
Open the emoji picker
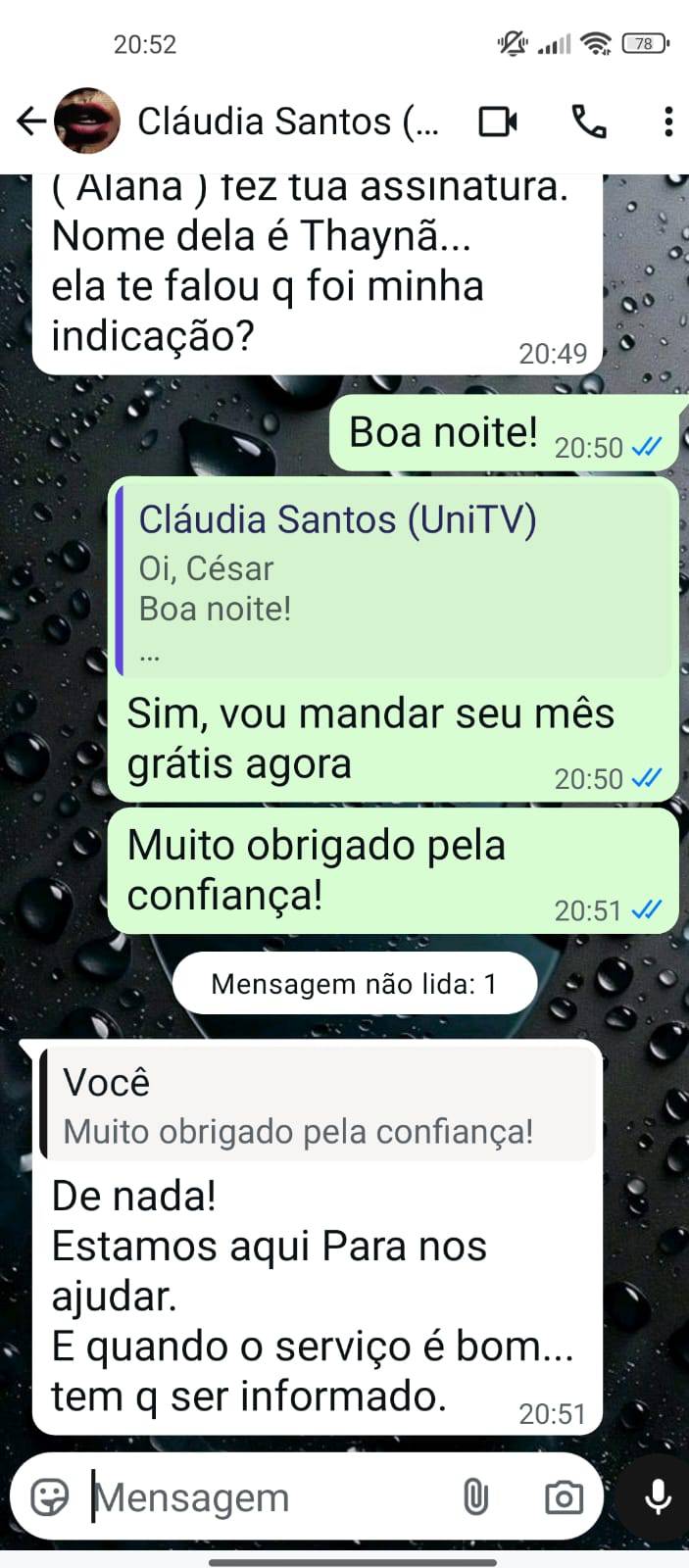pos(50,1496)
